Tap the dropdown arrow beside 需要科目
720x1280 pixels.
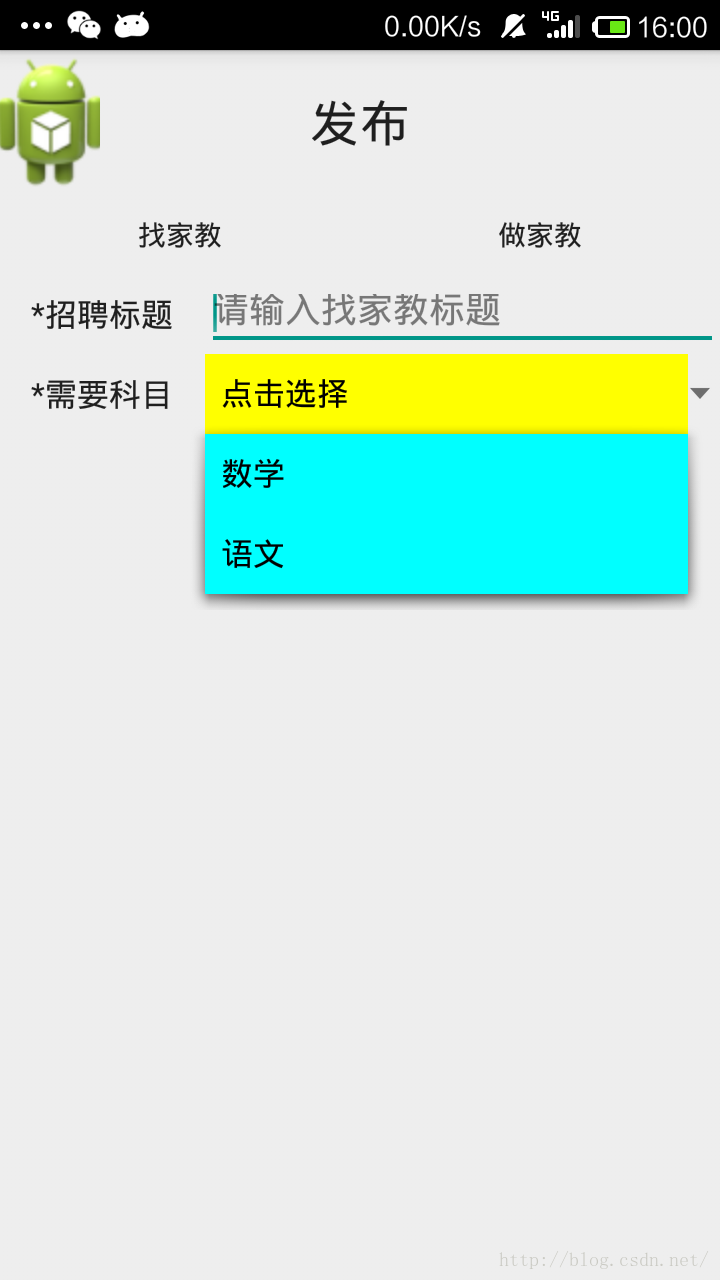pos(700,394)
